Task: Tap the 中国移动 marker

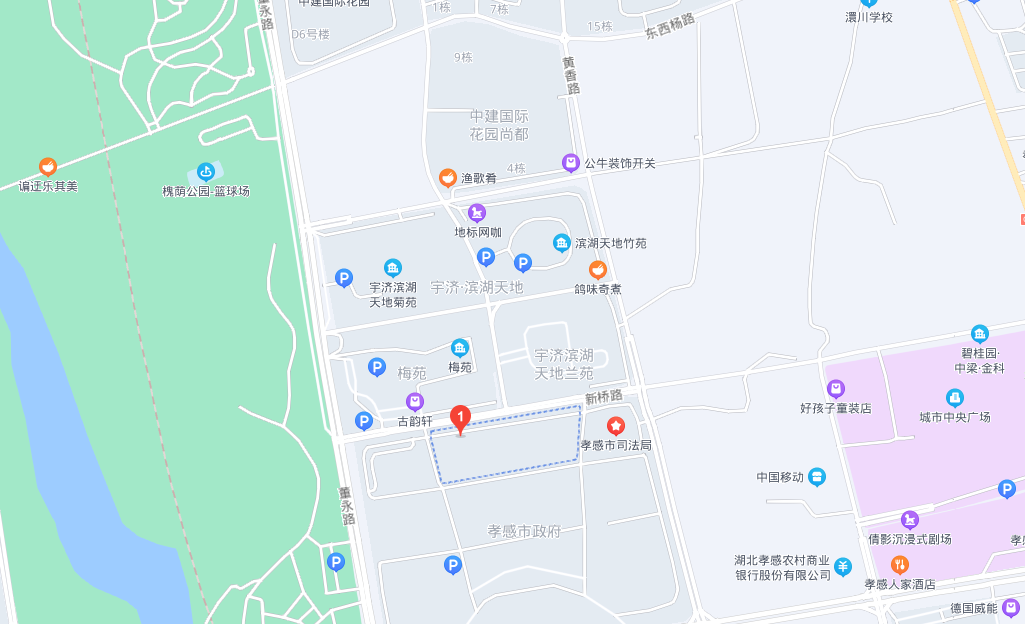Action: click(817, 477)
